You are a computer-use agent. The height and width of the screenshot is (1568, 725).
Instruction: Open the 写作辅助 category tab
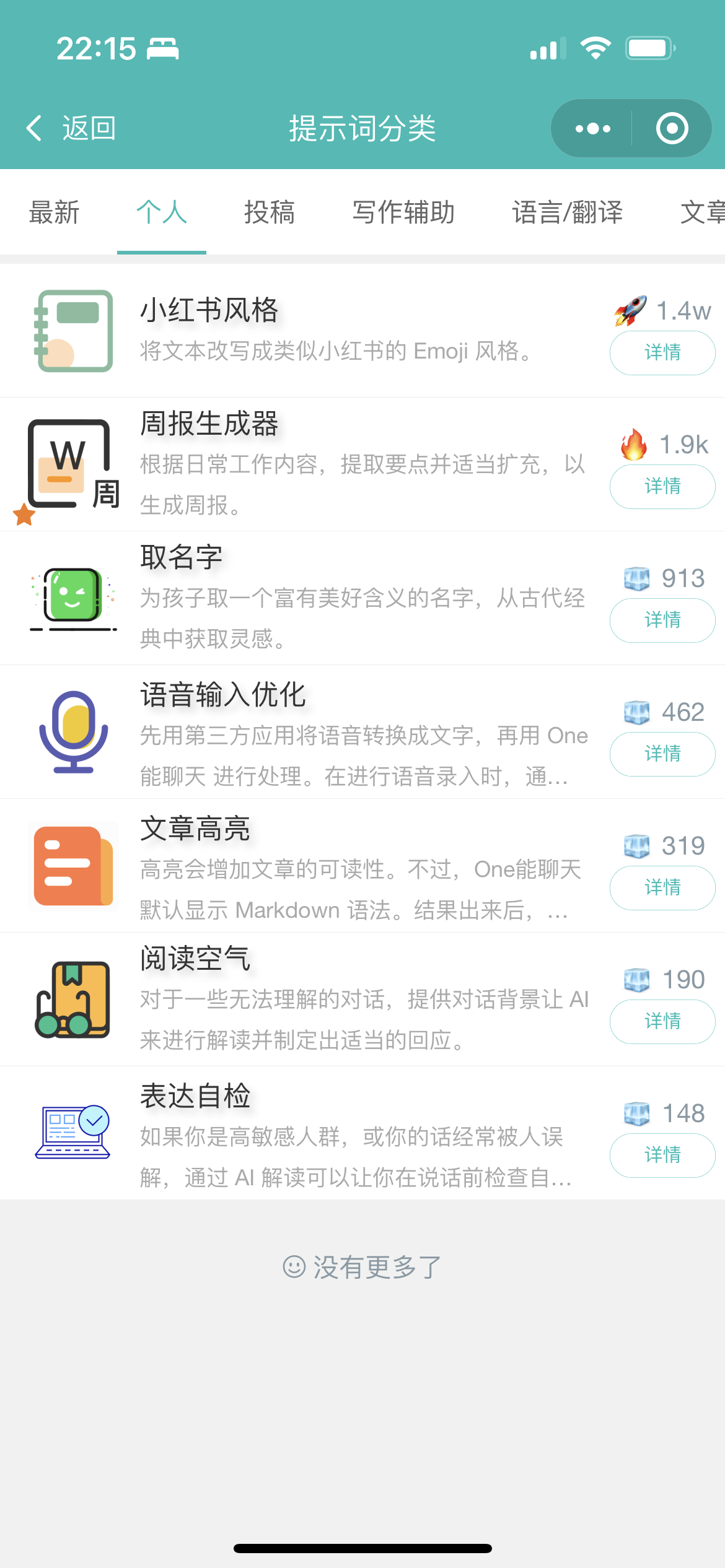click(x=403, y=212)
